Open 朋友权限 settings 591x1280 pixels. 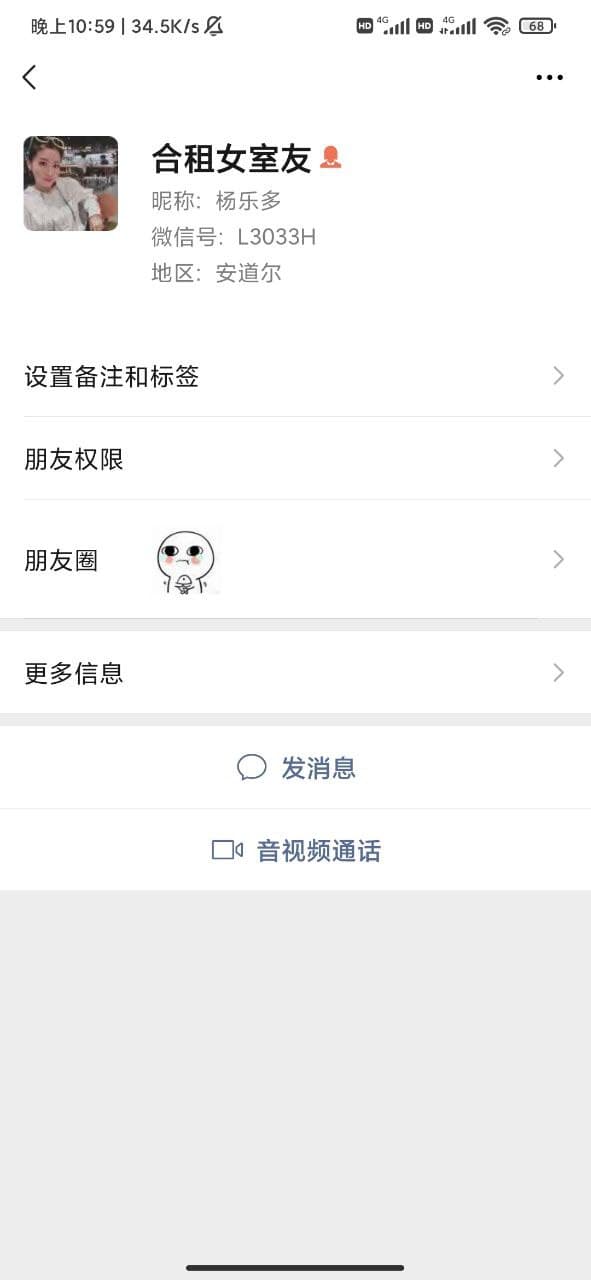[x=296, y=459]
